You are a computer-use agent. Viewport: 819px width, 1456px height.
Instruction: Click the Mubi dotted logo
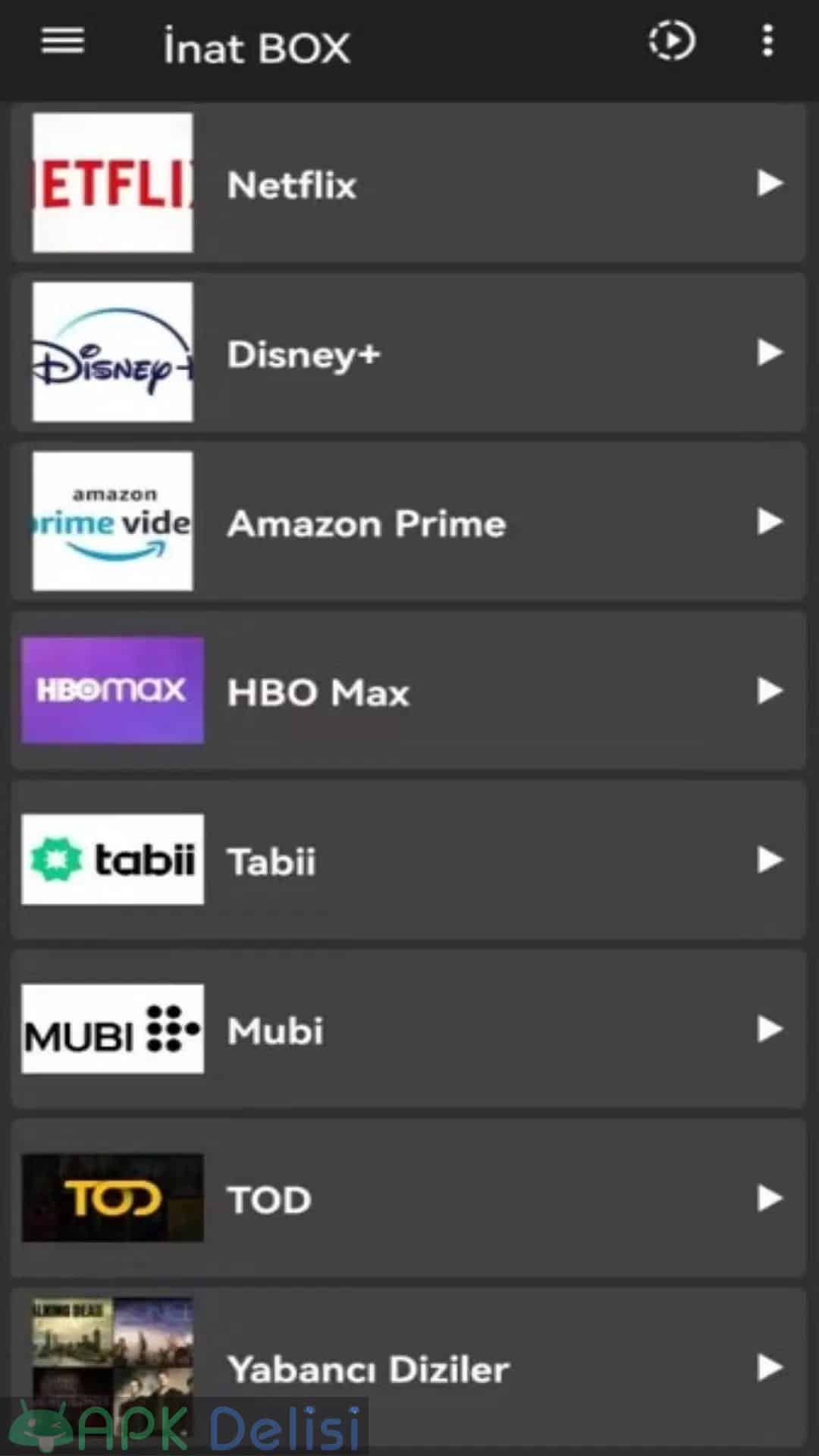tap(111, 1028)
